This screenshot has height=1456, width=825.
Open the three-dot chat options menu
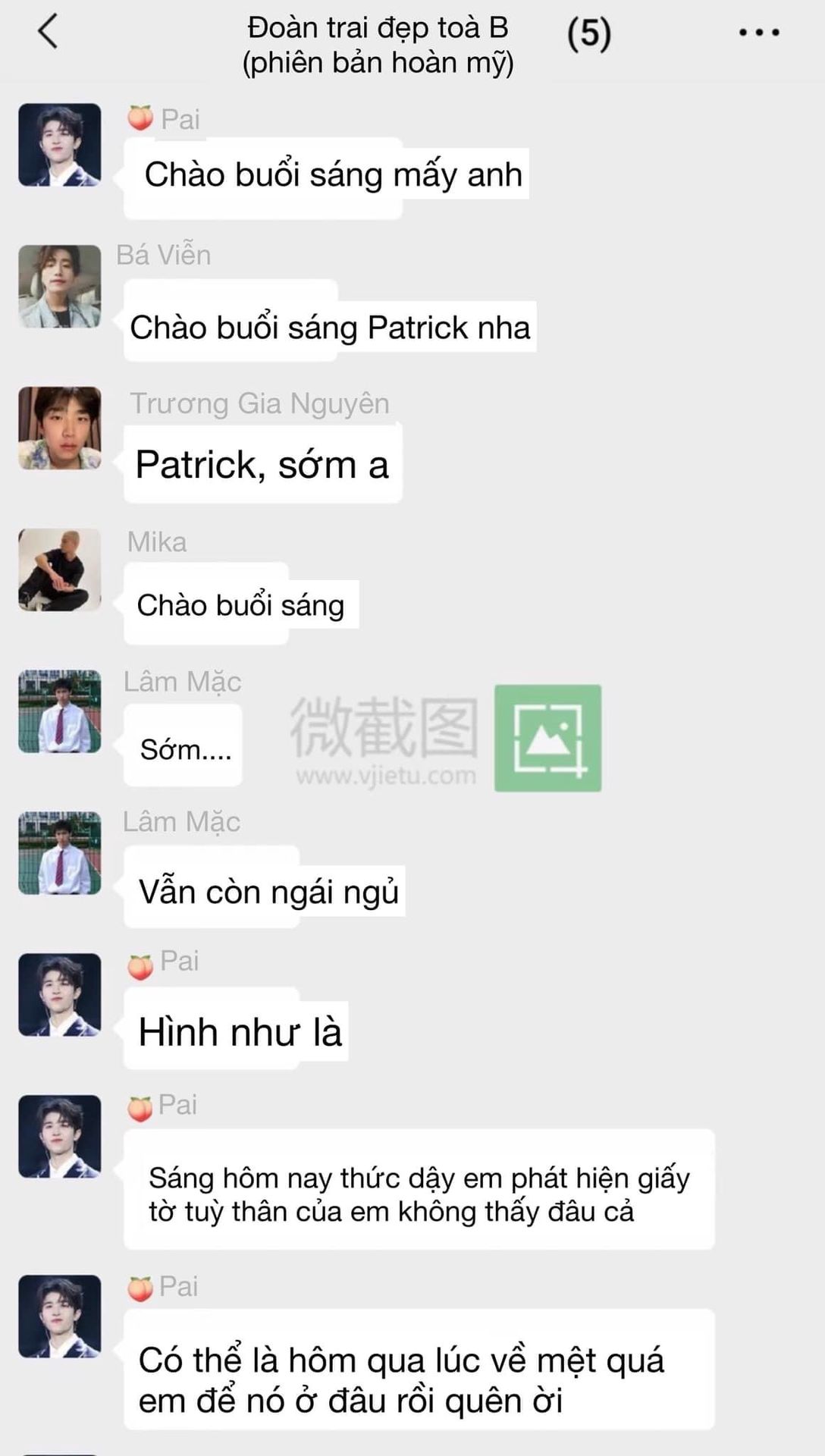[x=759, y=33]
